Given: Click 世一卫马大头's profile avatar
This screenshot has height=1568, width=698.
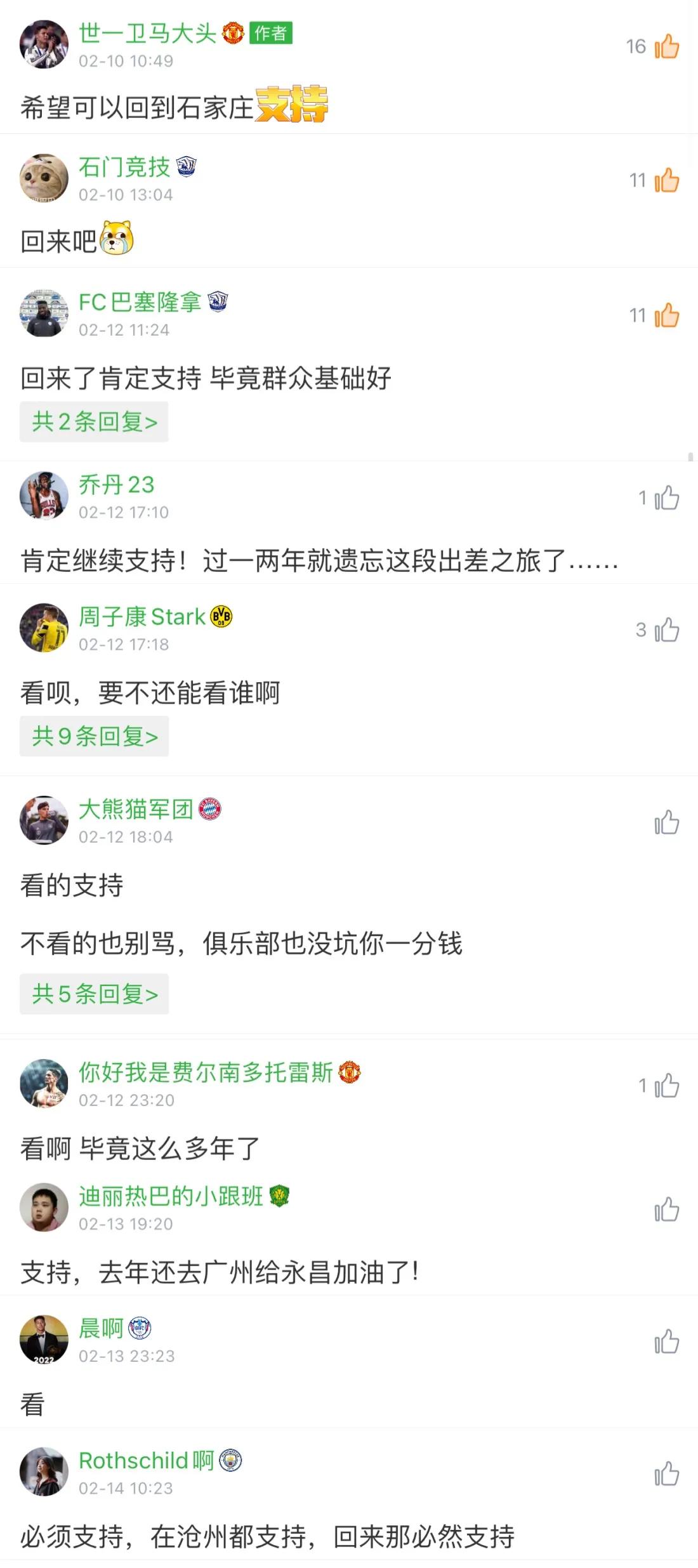Looking at the screenshot, I should coord(43,44).
